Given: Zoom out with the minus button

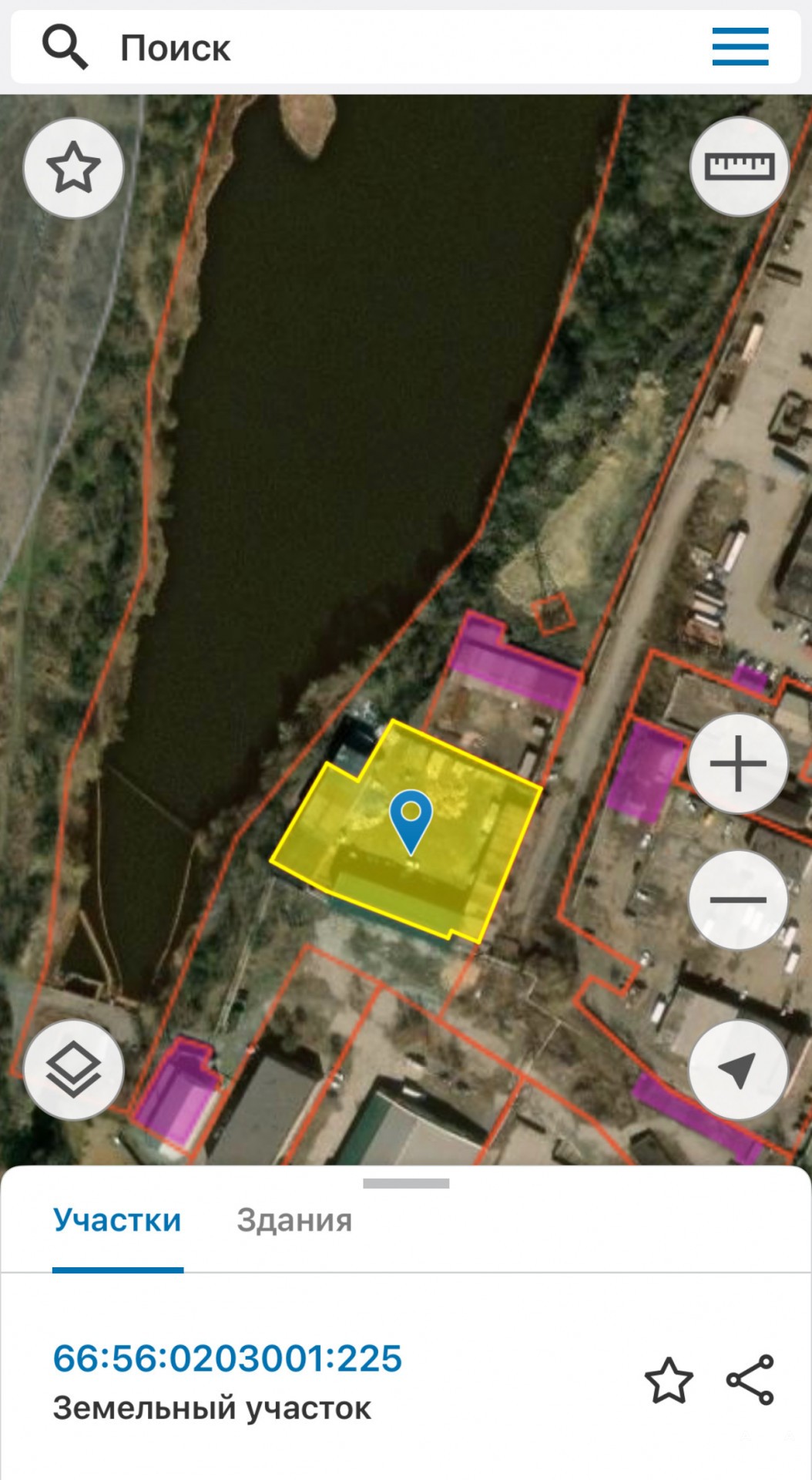Looking at the screenshot, I should [x=737, y=900].
